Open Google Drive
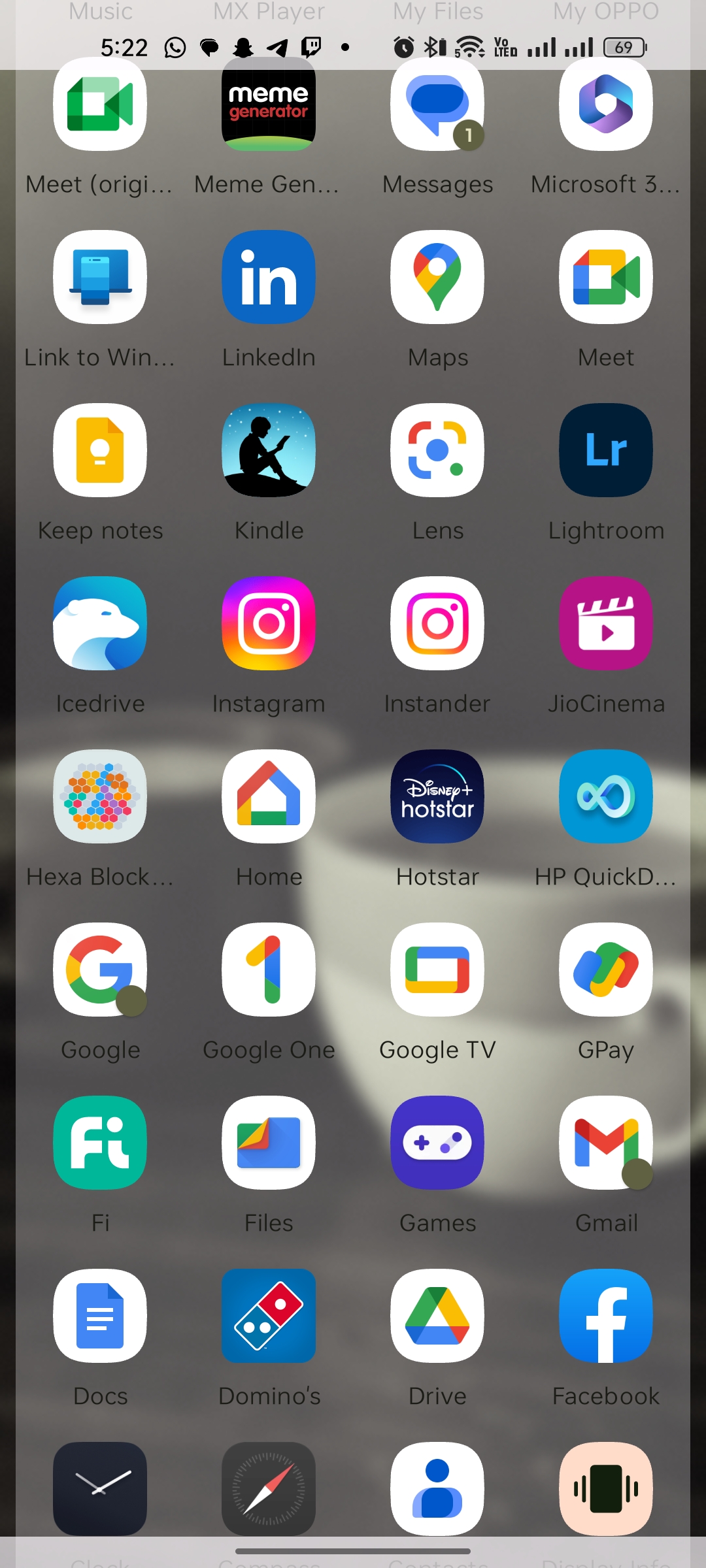The height and width of the screenshot is (1568, 706). tap(437, 1316)
